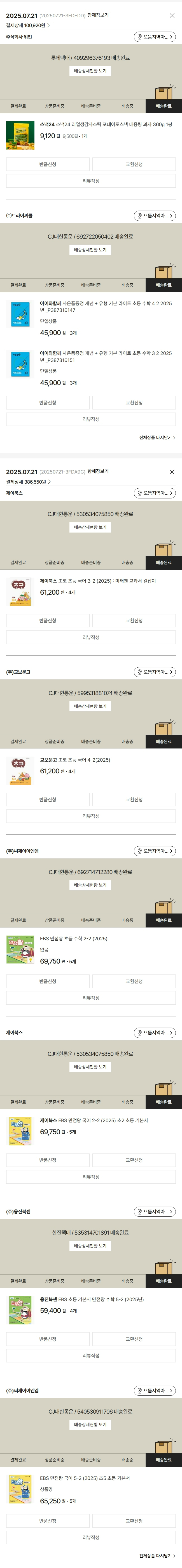Re-add all items of the 100,920원 order

click(x=157, y=438)
